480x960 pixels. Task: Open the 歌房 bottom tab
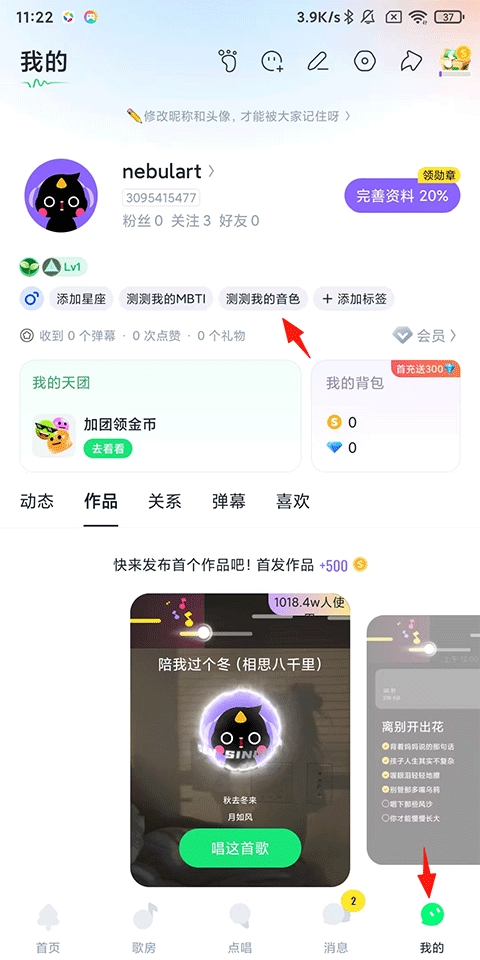[144, 928]
